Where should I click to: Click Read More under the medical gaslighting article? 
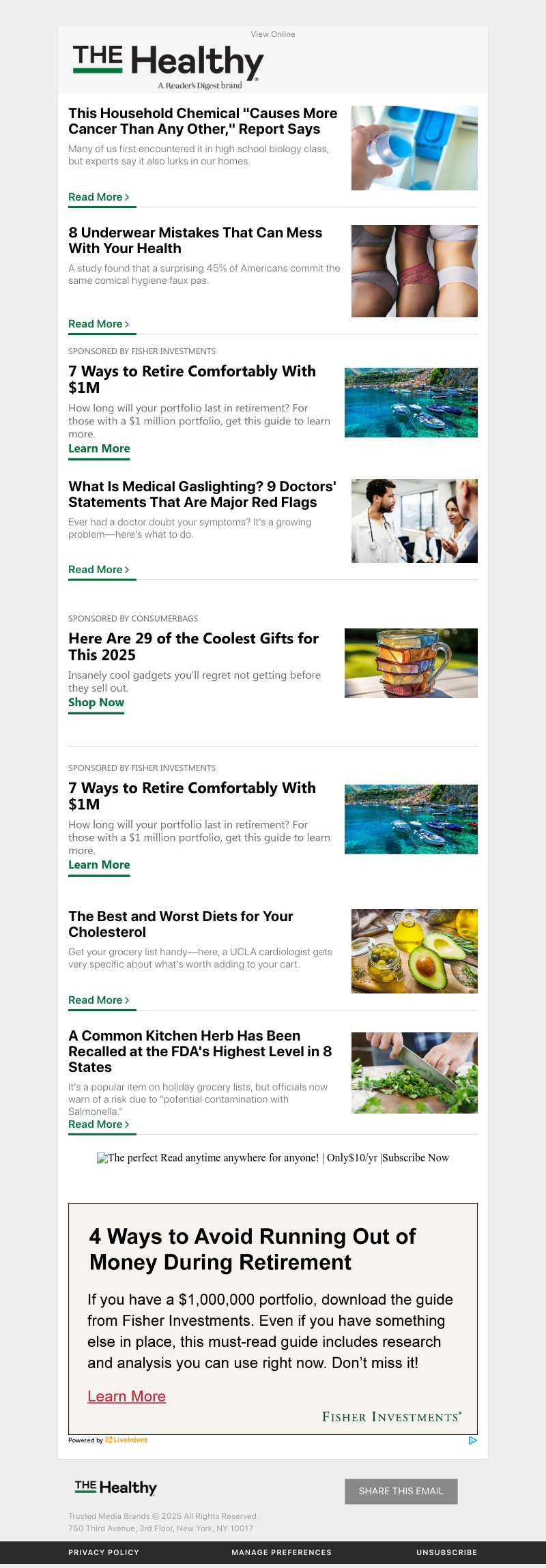97,569
